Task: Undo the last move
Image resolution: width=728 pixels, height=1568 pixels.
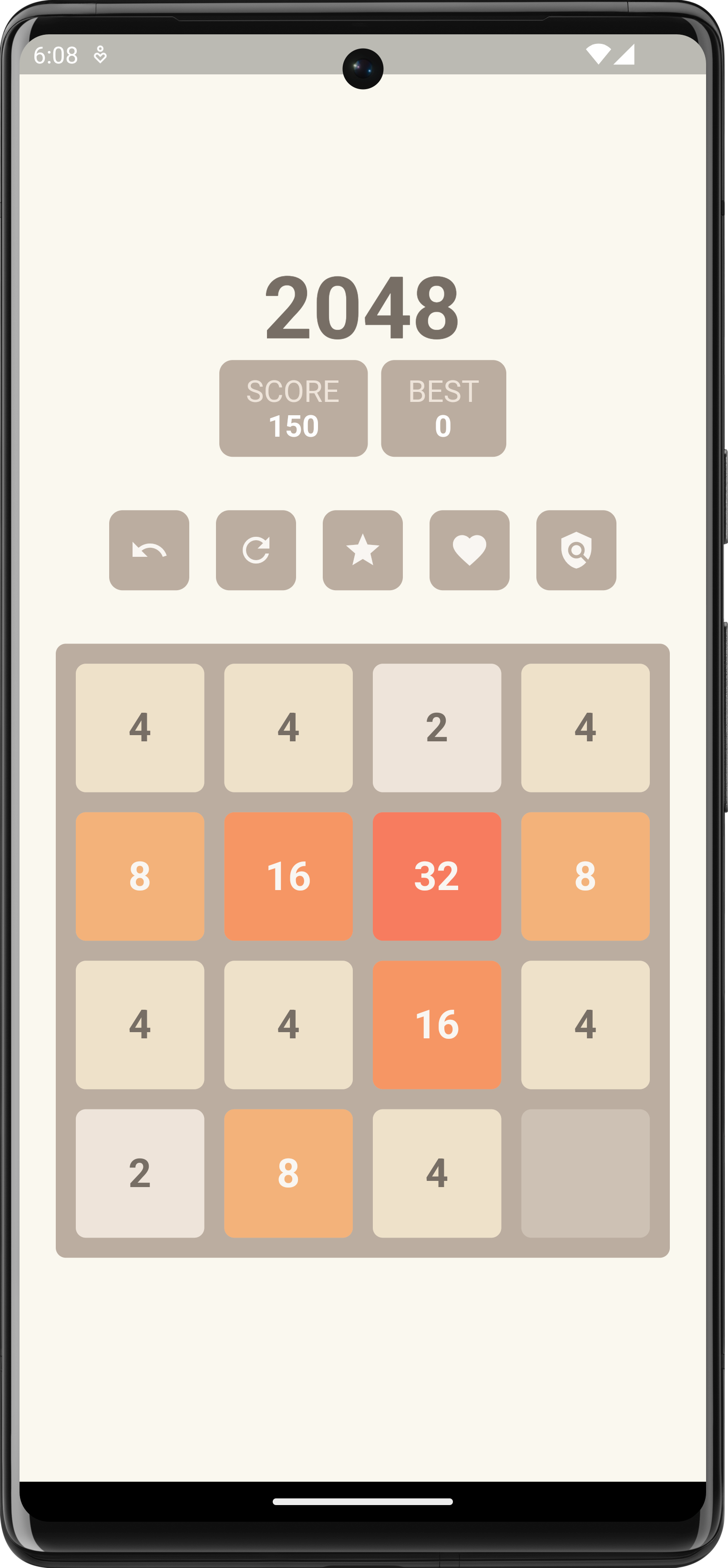Action: [x=149, y=550]
